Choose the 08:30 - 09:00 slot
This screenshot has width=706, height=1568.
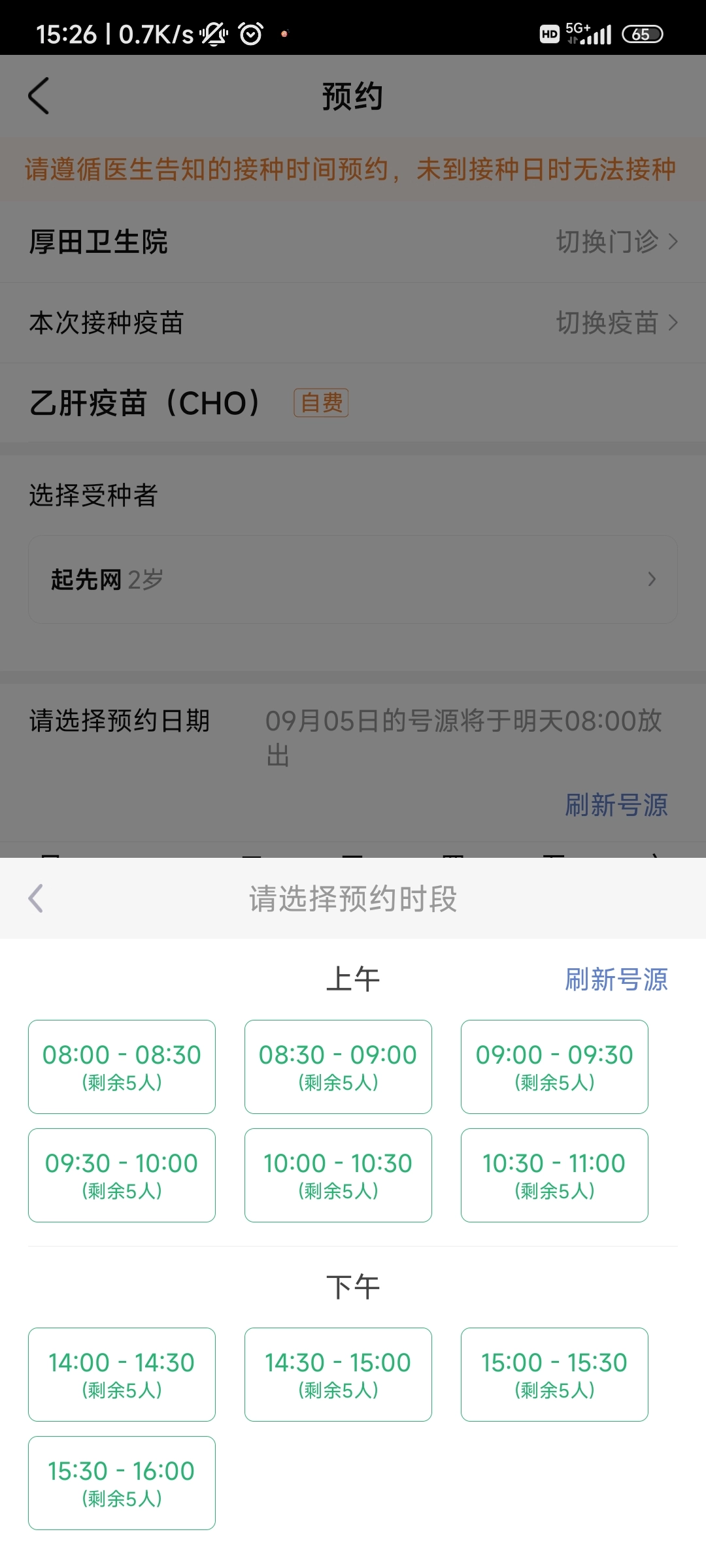(x=338, y=1066)
